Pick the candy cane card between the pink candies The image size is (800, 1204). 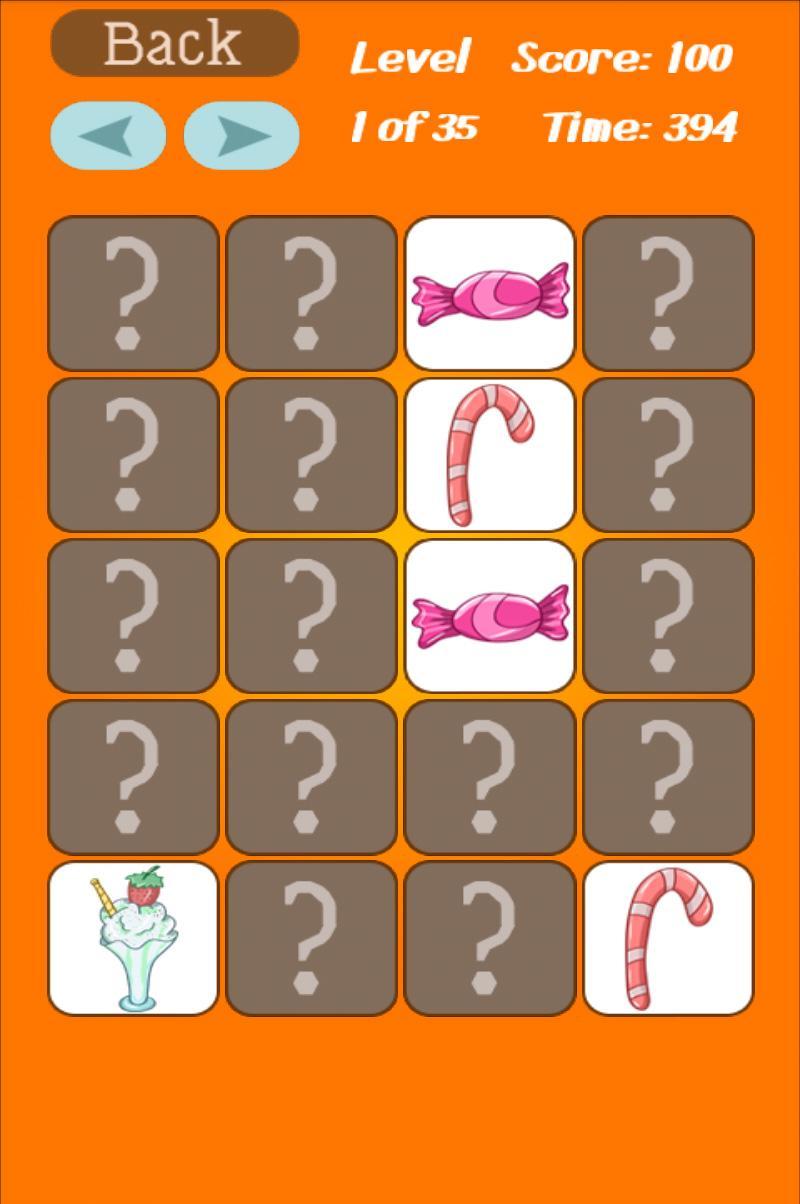[x=490, y=455]
